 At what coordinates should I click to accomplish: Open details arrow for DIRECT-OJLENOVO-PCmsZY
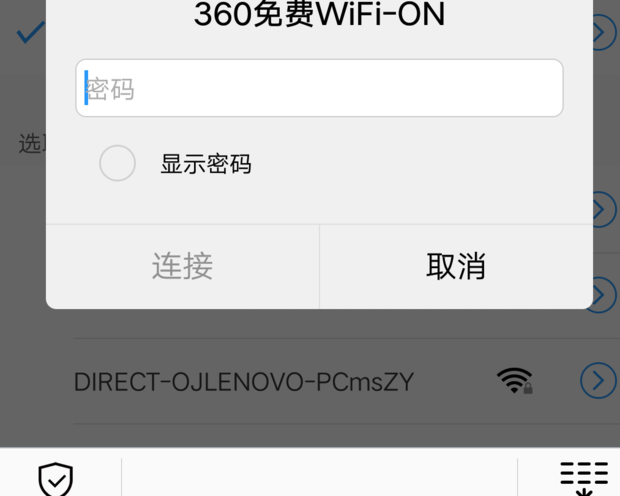point(598,380)
